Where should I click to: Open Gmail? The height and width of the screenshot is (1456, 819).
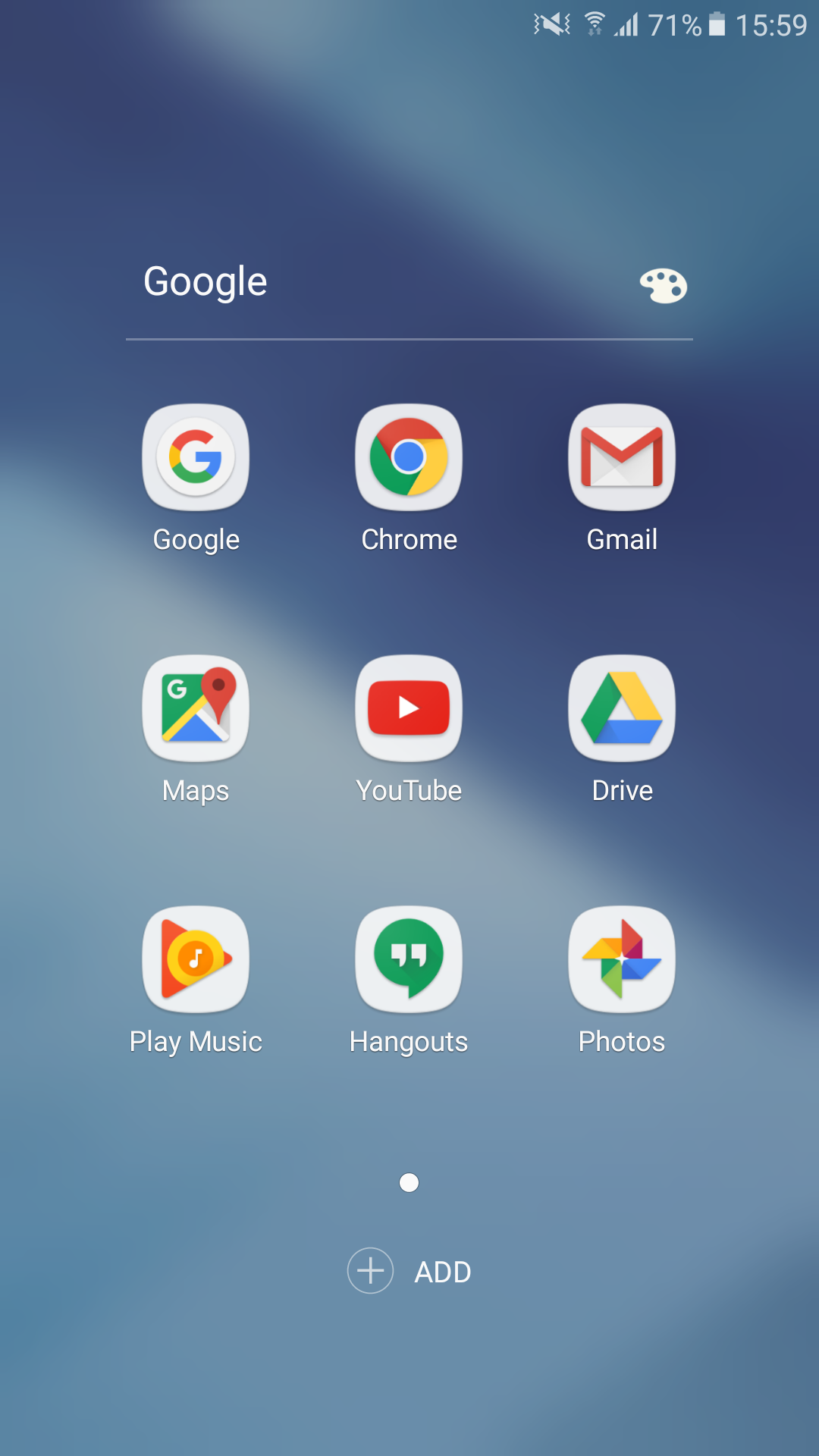coord(622,457)
